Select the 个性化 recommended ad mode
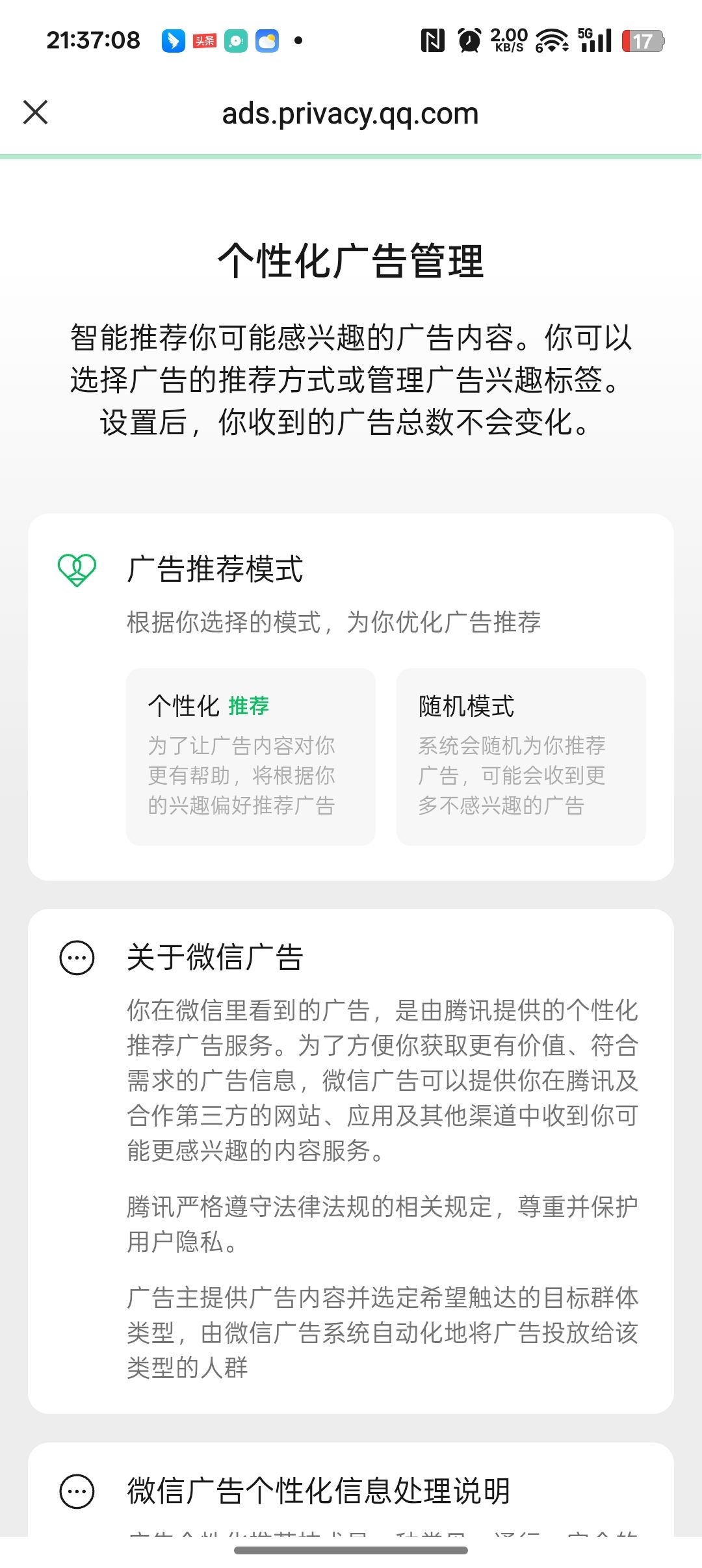This screenshot has width=702, height=1568. 250,756
